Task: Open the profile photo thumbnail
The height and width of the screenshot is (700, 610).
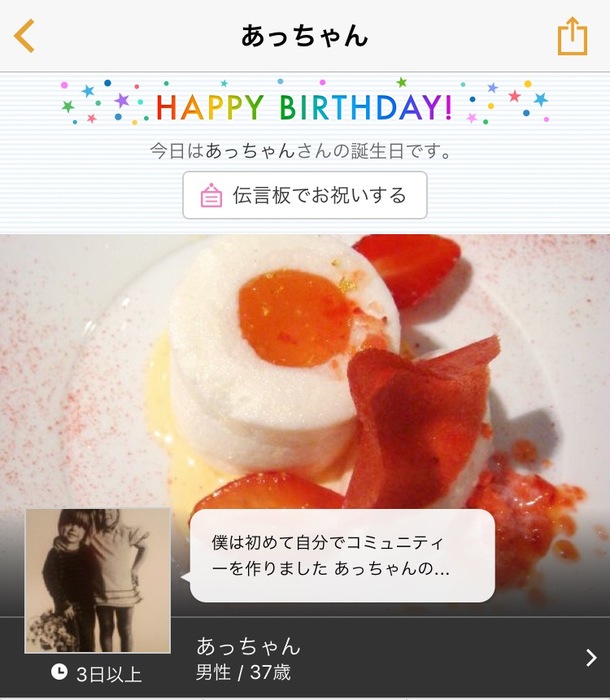Action: 97,581
